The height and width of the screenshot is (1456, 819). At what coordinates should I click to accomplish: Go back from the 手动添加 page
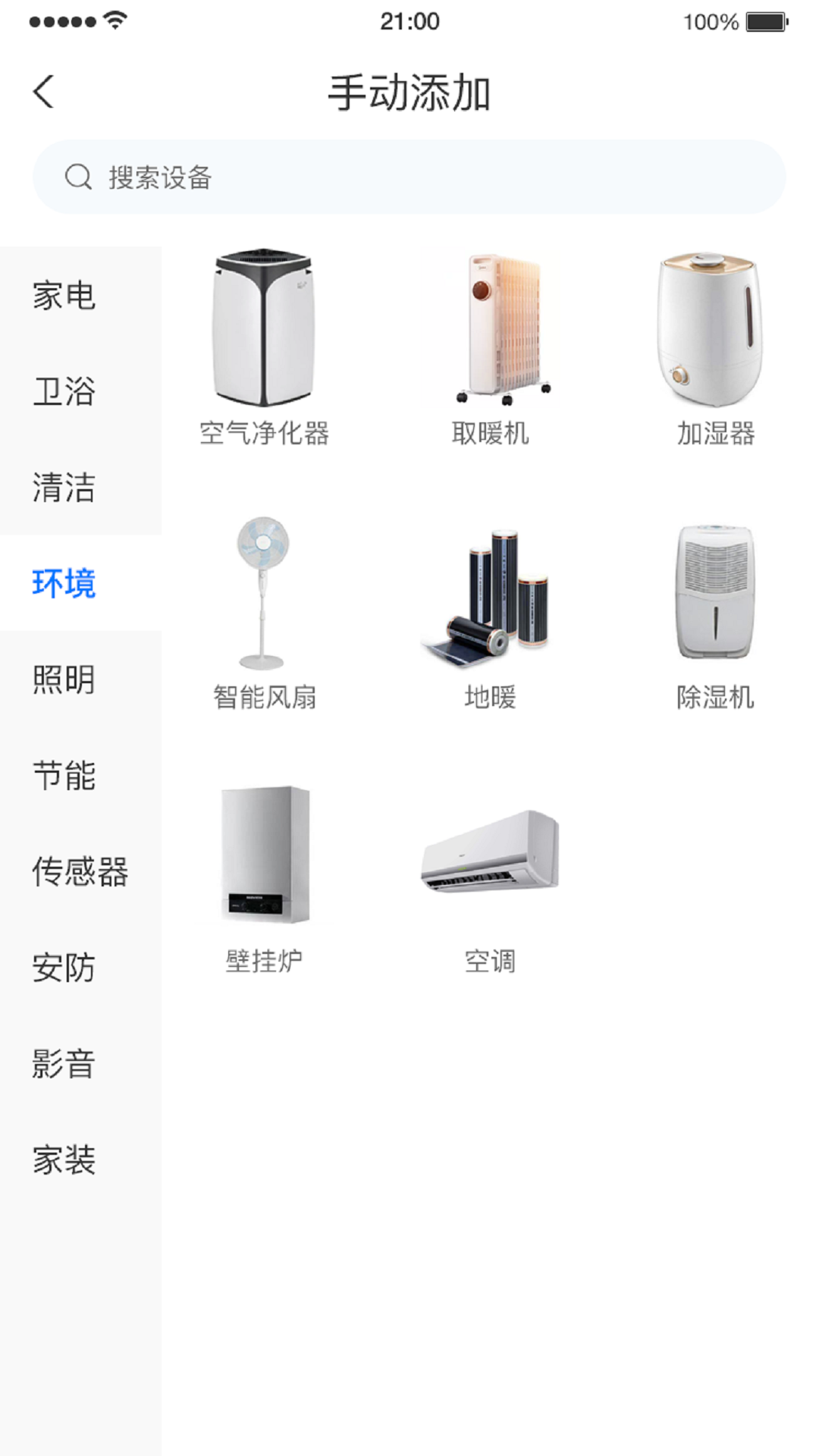coord(44,93)
